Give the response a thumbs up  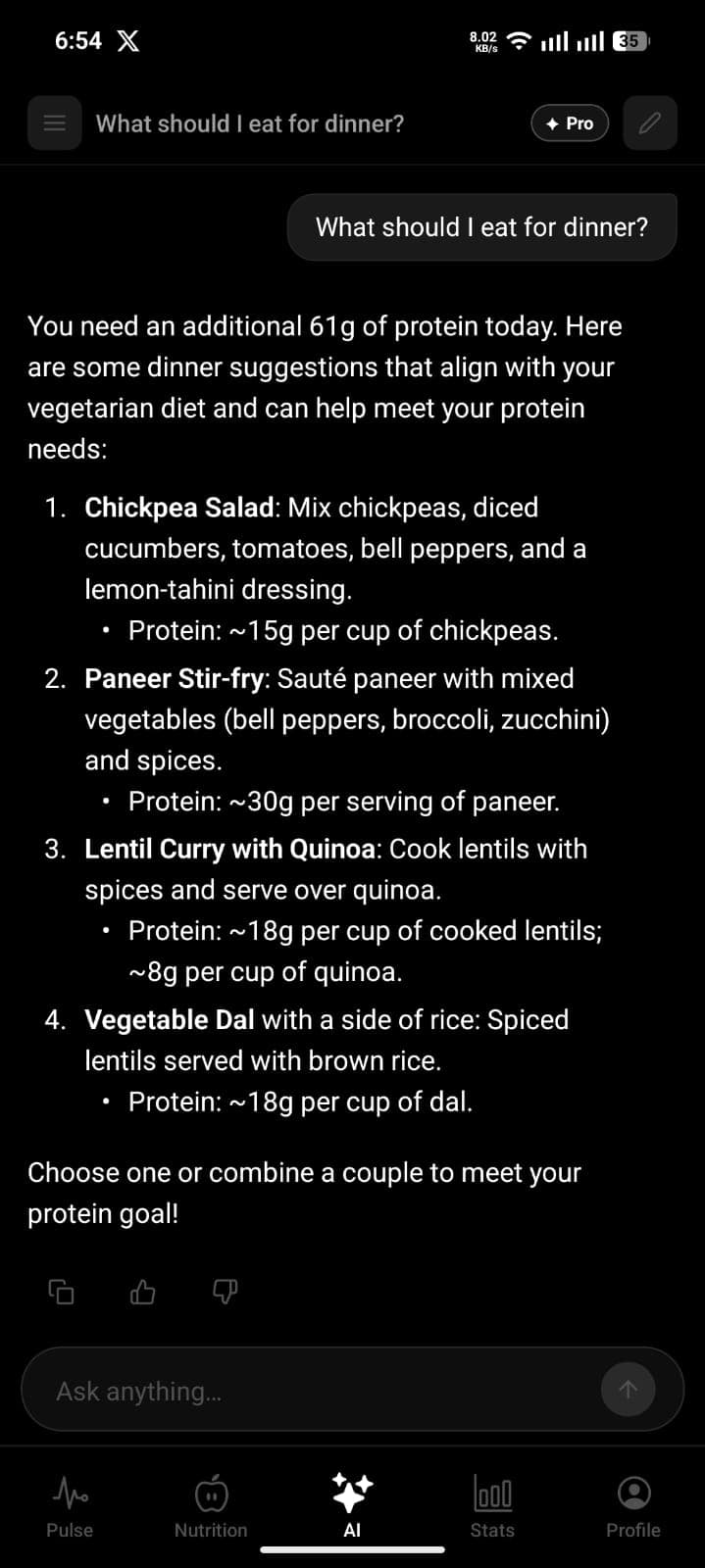[x=143, y=1292]
